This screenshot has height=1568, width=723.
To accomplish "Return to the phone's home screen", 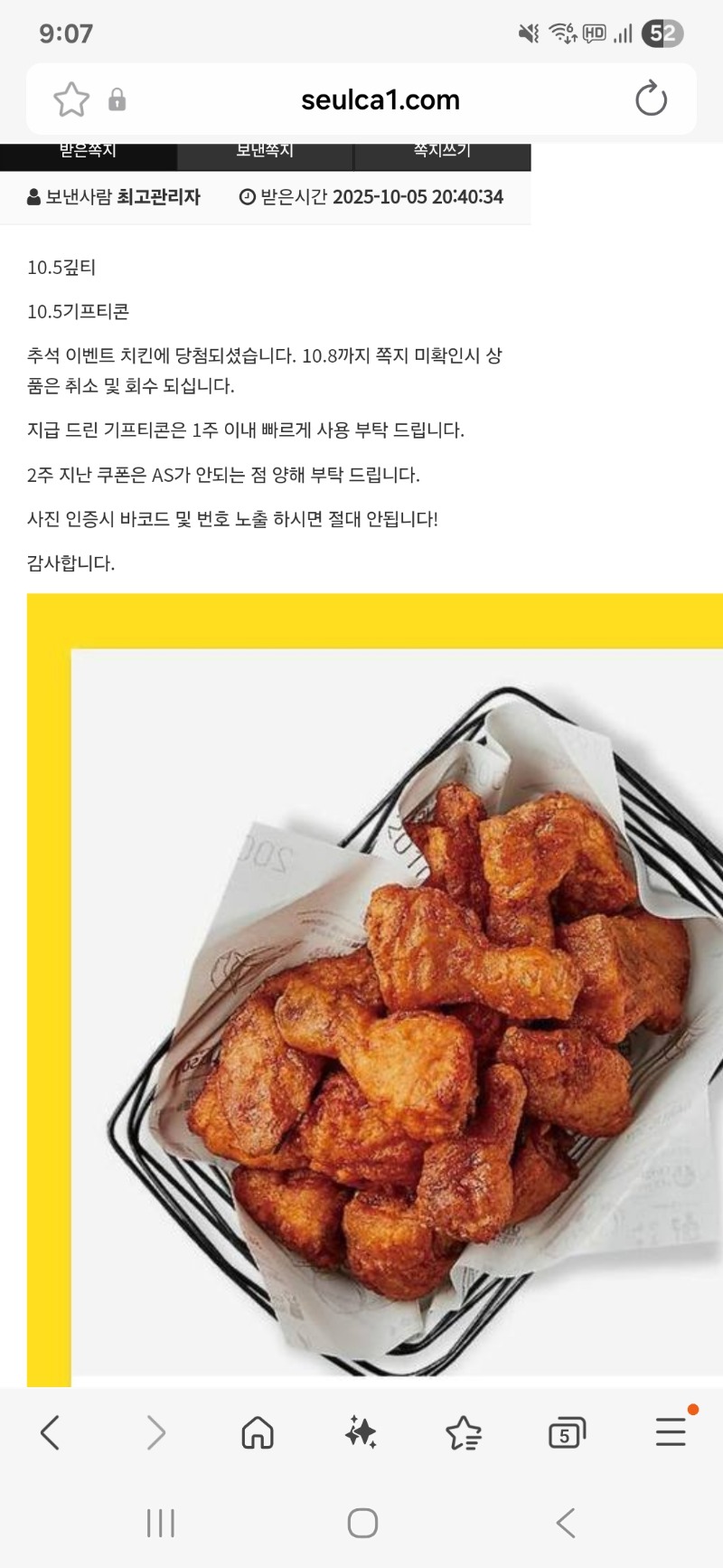I will (x=362, y=1523).
